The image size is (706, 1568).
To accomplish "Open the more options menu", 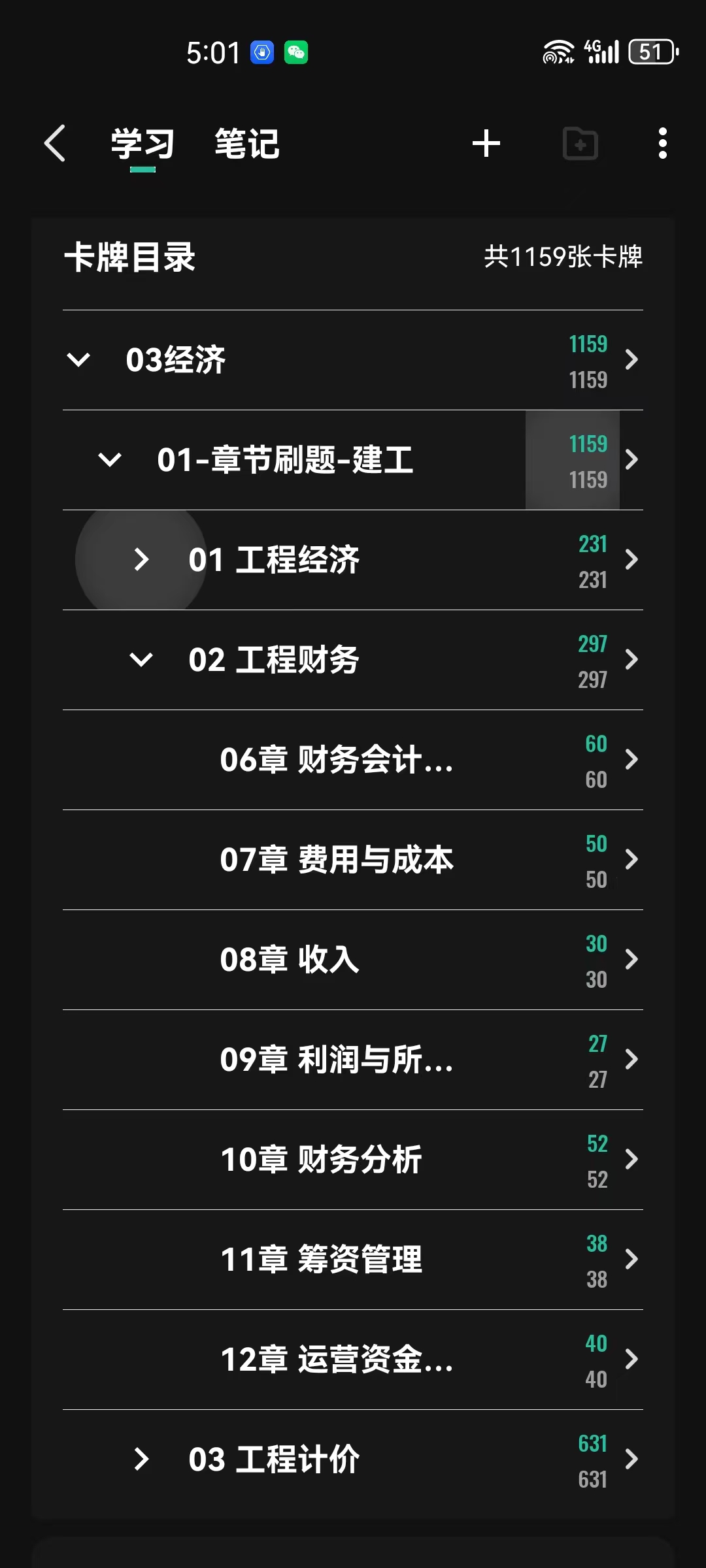I will tap(662, 143).
